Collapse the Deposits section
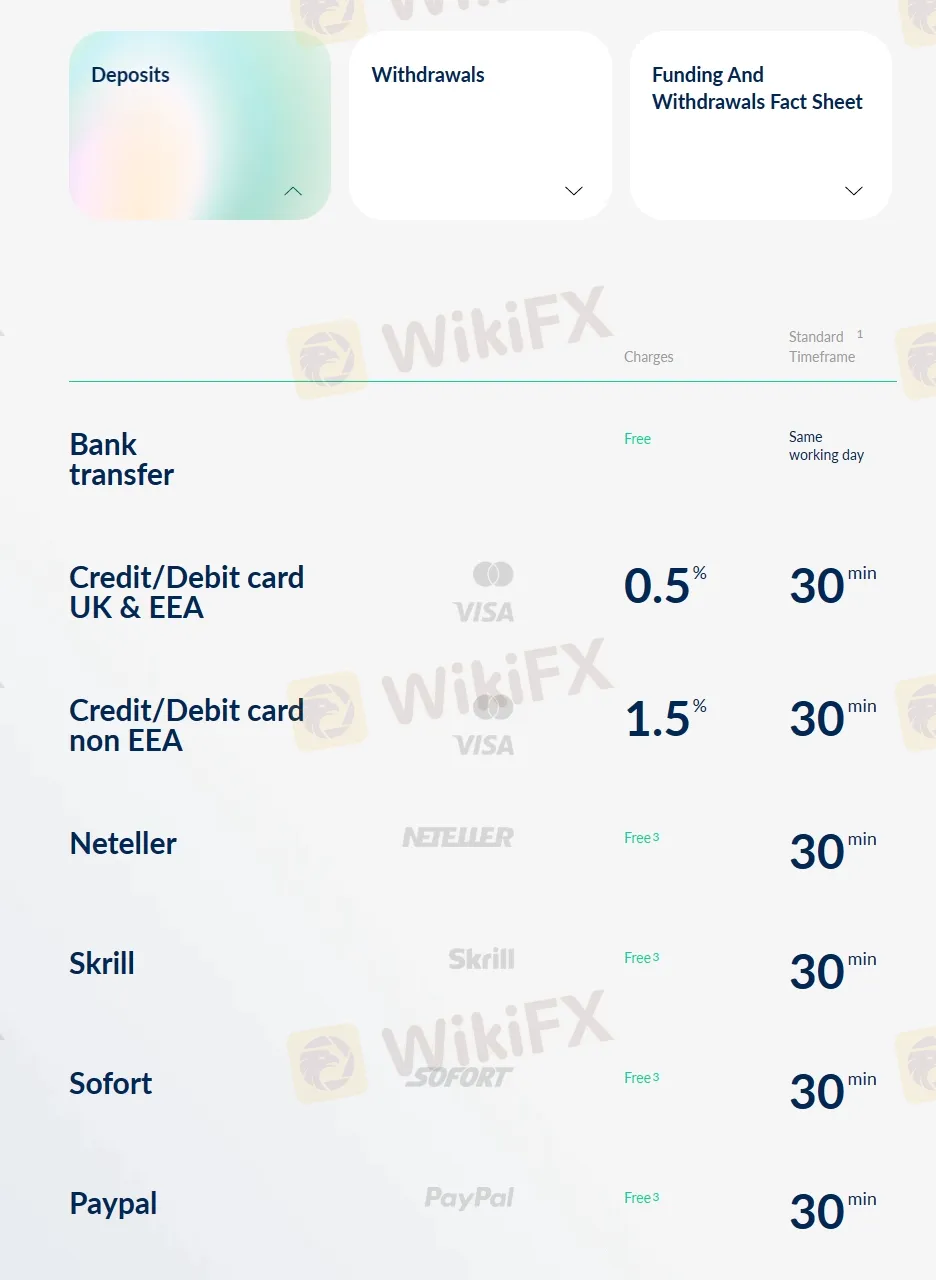Screen dimensions: 936x1280 click(292, 191)
